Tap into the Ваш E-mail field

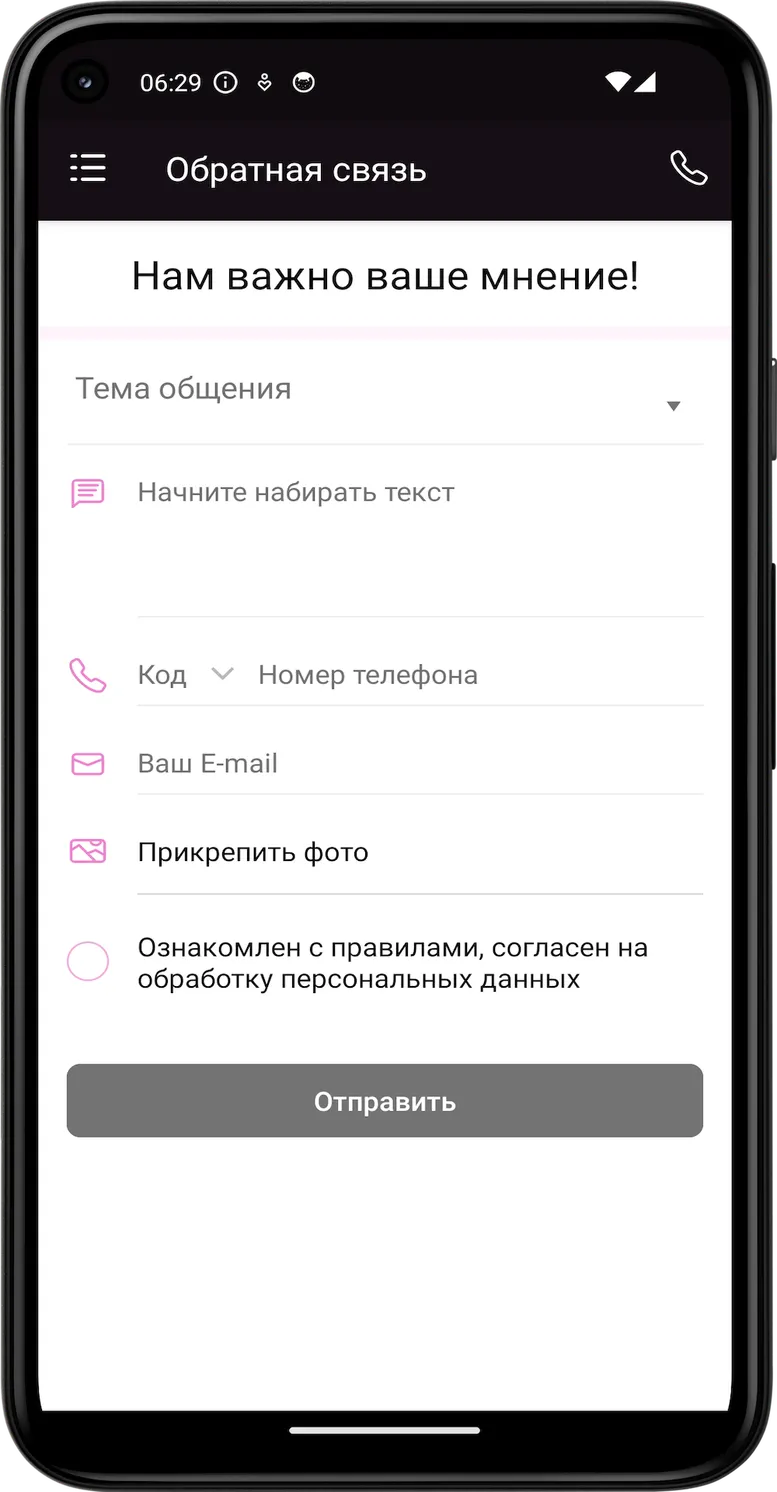coord(420,764)
